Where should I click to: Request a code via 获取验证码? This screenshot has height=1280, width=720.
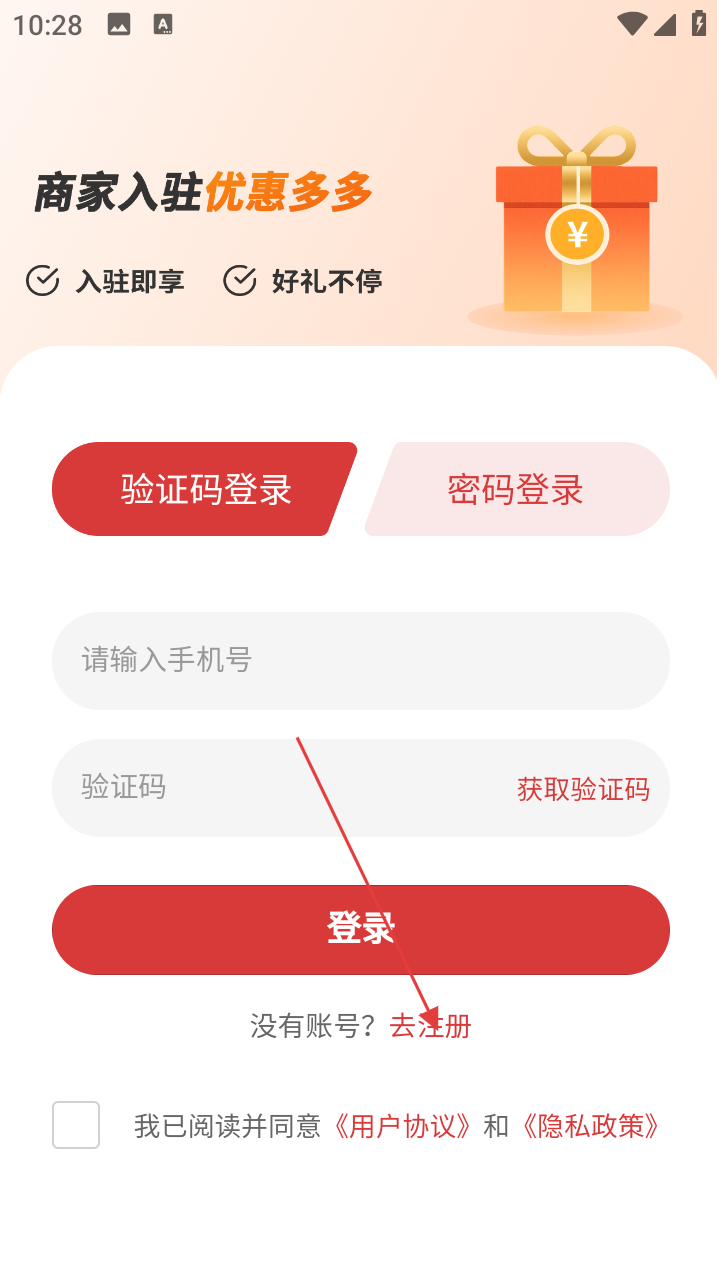583,789
